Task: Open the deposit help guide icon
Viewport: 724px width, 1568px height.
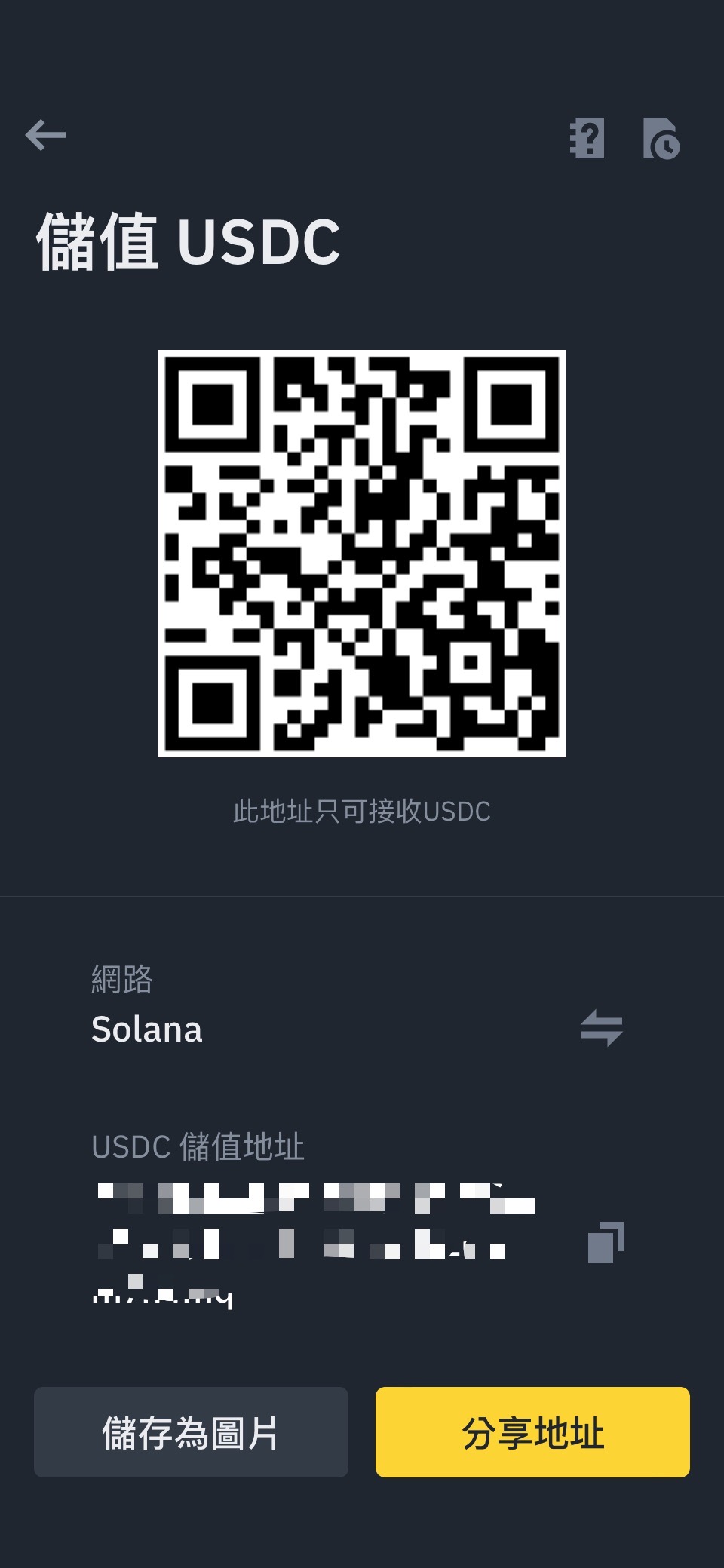Action: tap(587, 138)
